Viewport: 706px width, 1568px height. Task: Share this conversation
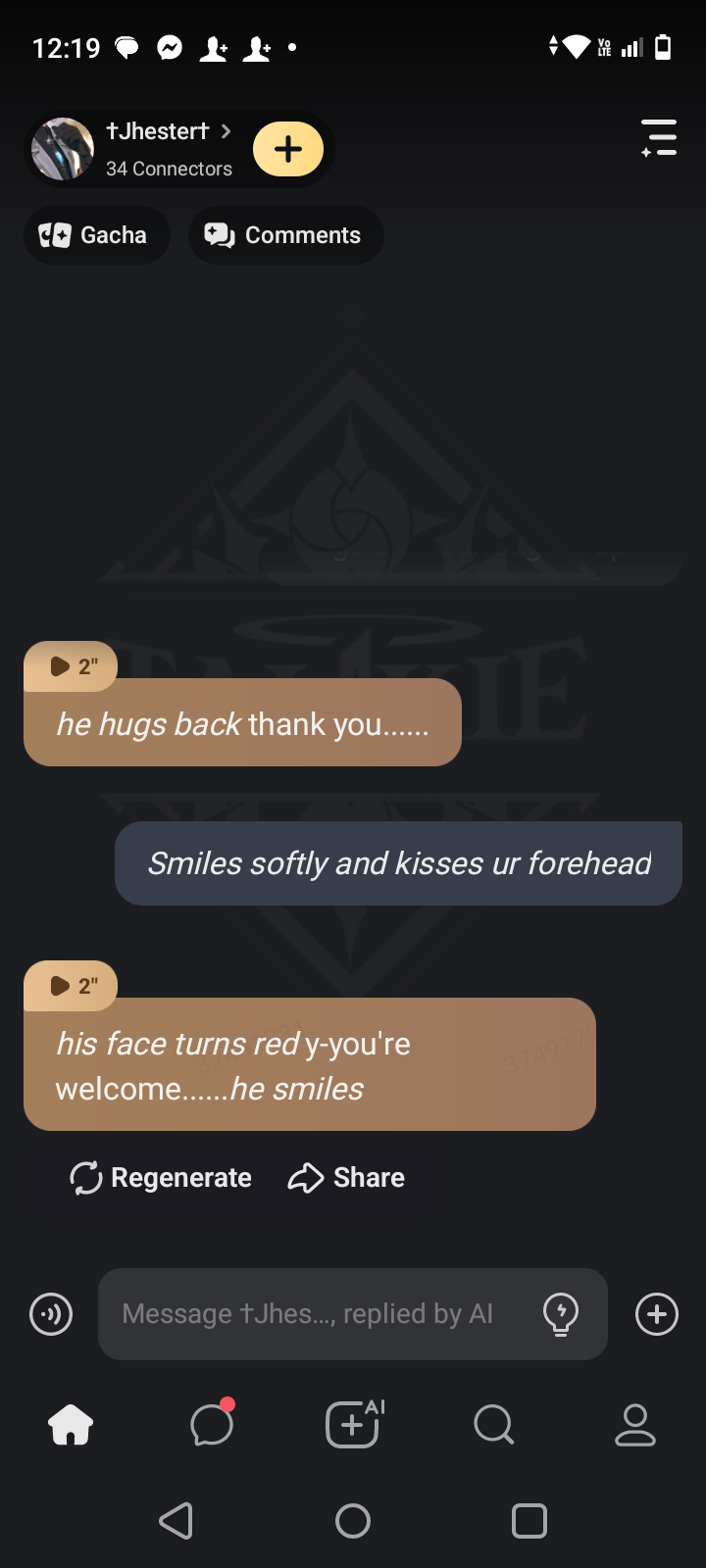346,1178
